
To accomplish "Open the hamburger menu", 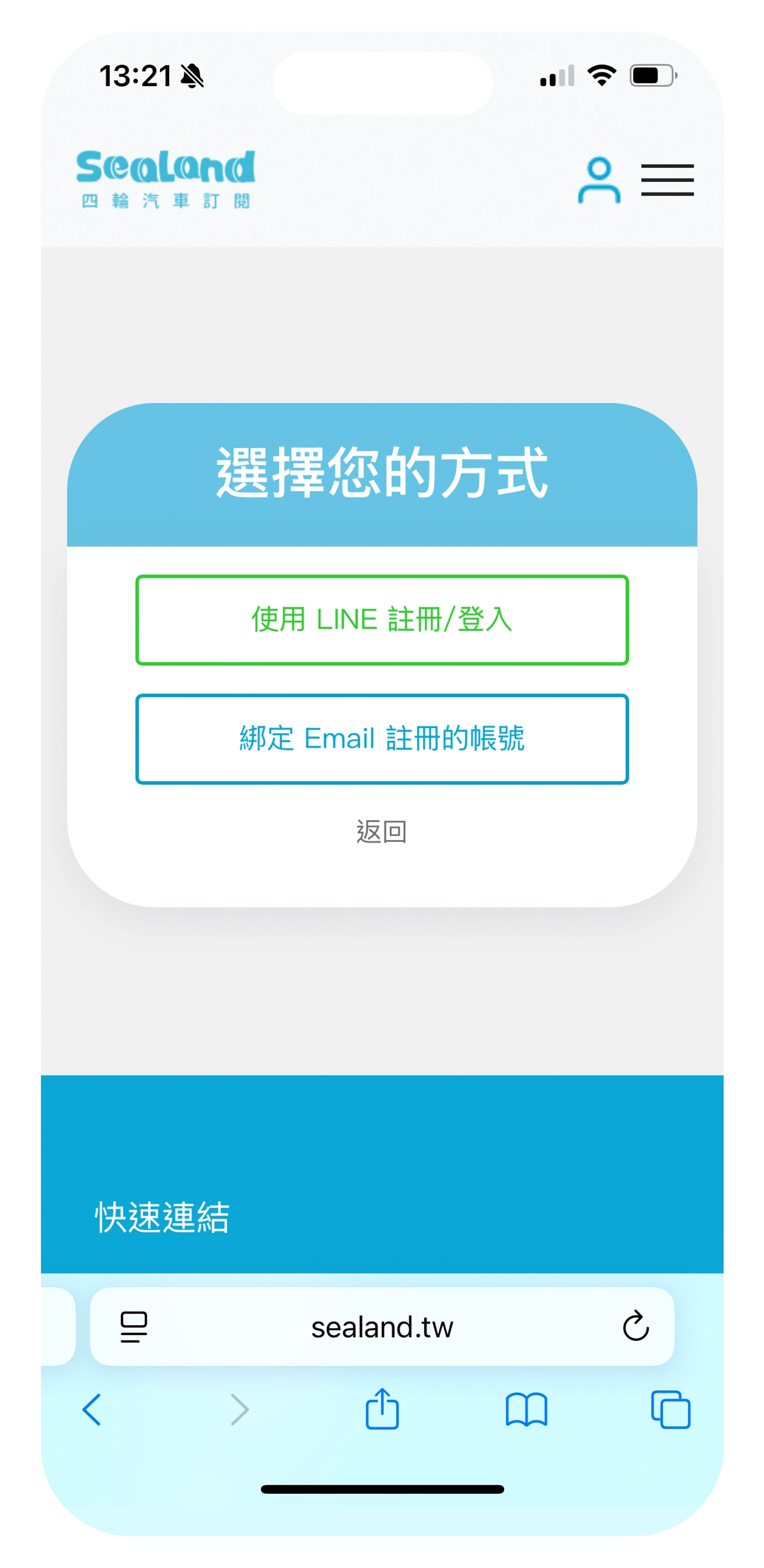I will tap(667, 180).
